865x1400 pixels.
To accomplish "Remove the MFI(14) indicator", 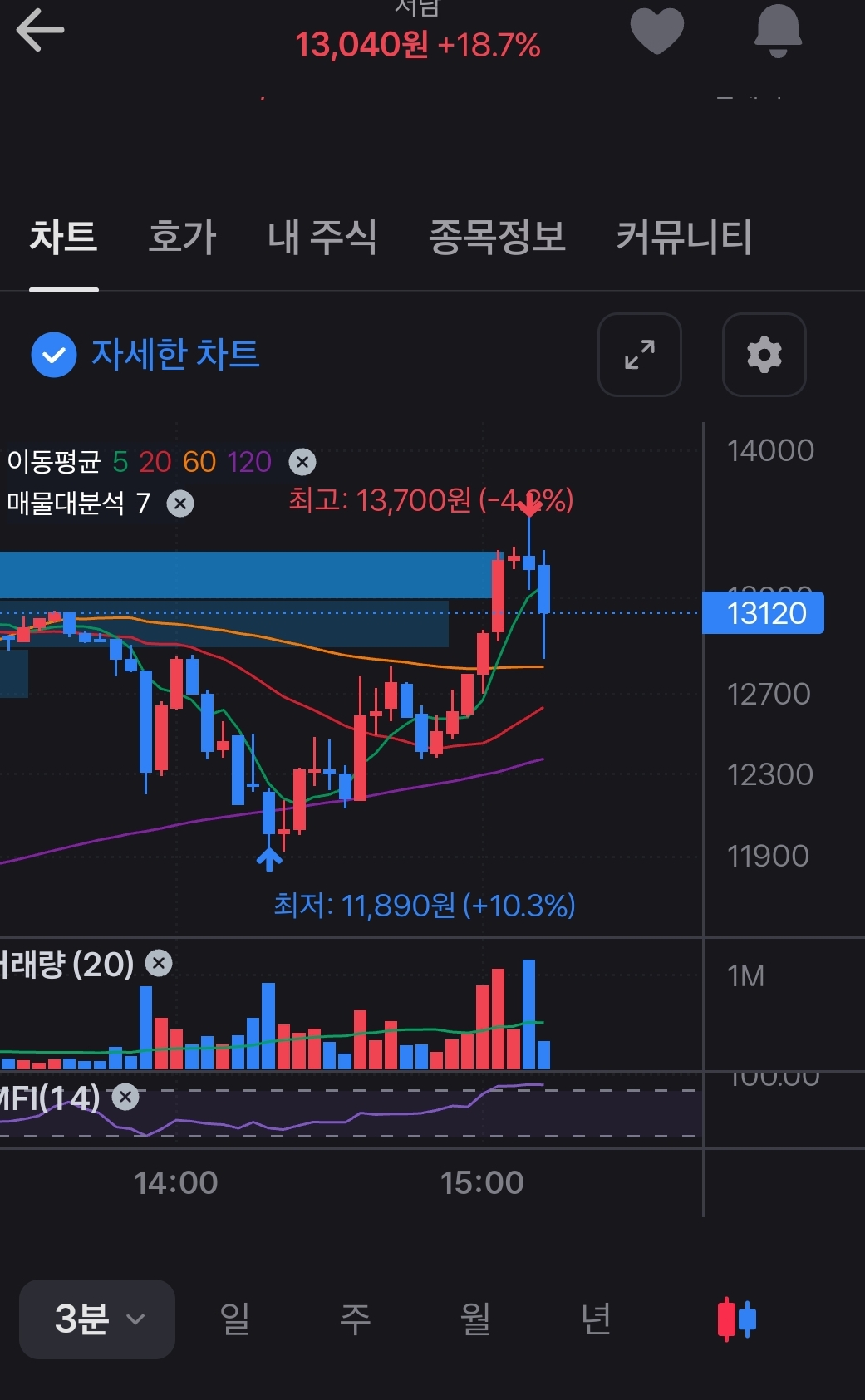I will click(x=125, y=1098).
